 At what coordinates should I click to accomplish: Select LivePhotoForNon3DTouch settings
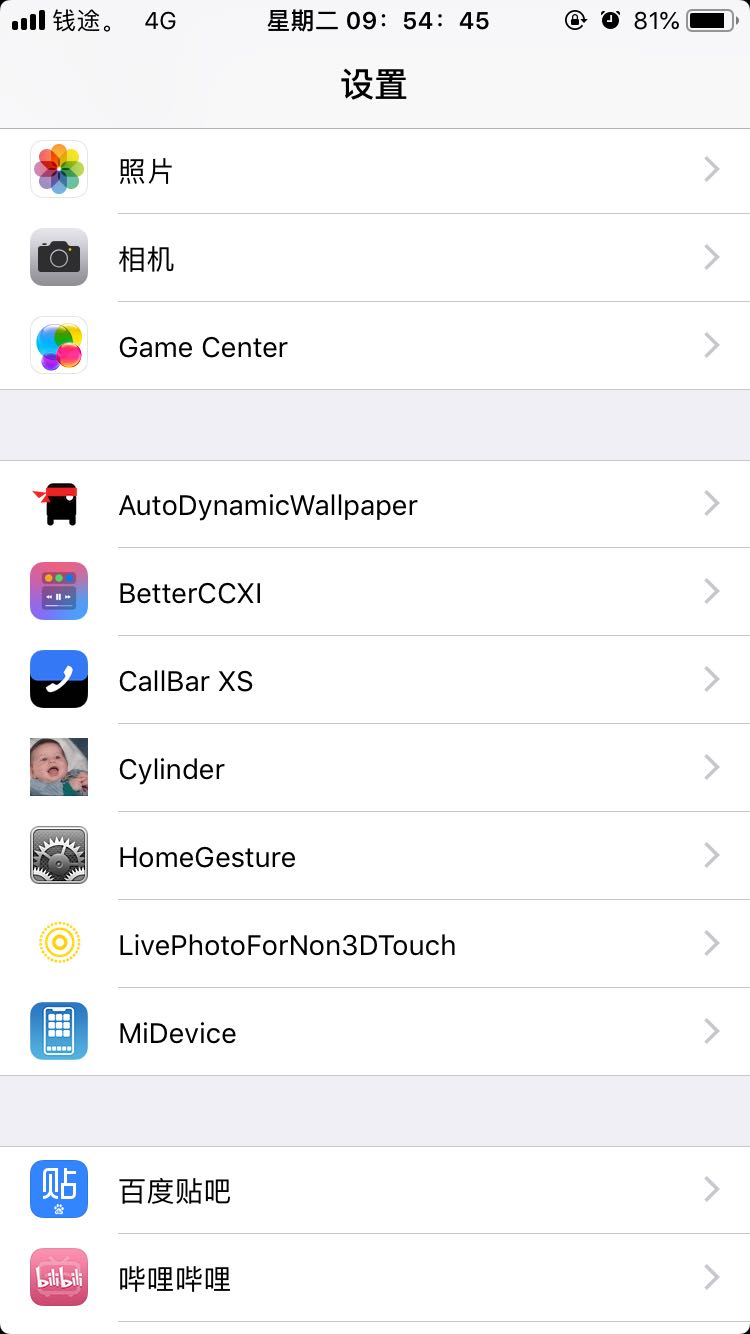375,944
